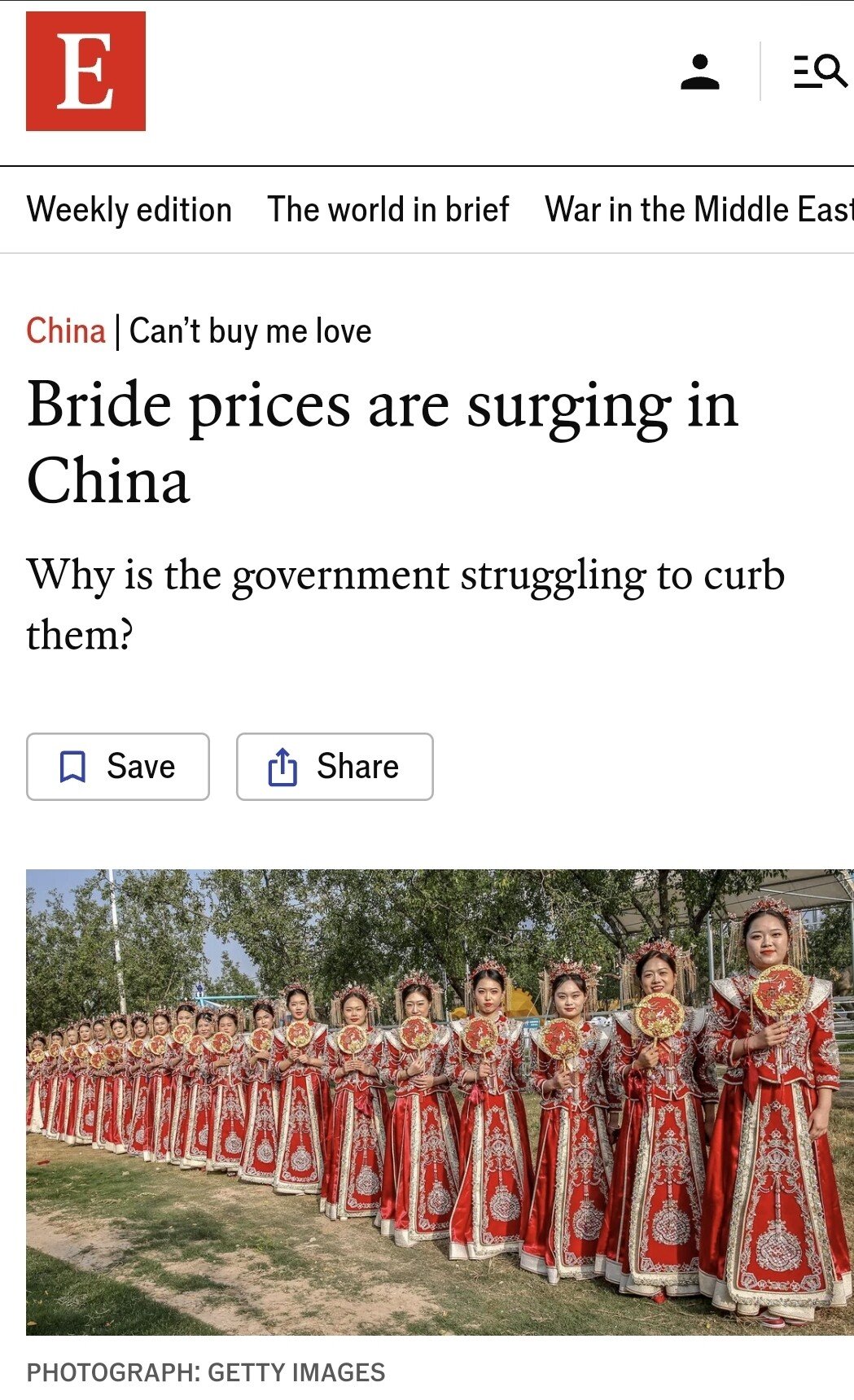Save this article
This screenshot has height=1400, width=854.
coord(118,767)
